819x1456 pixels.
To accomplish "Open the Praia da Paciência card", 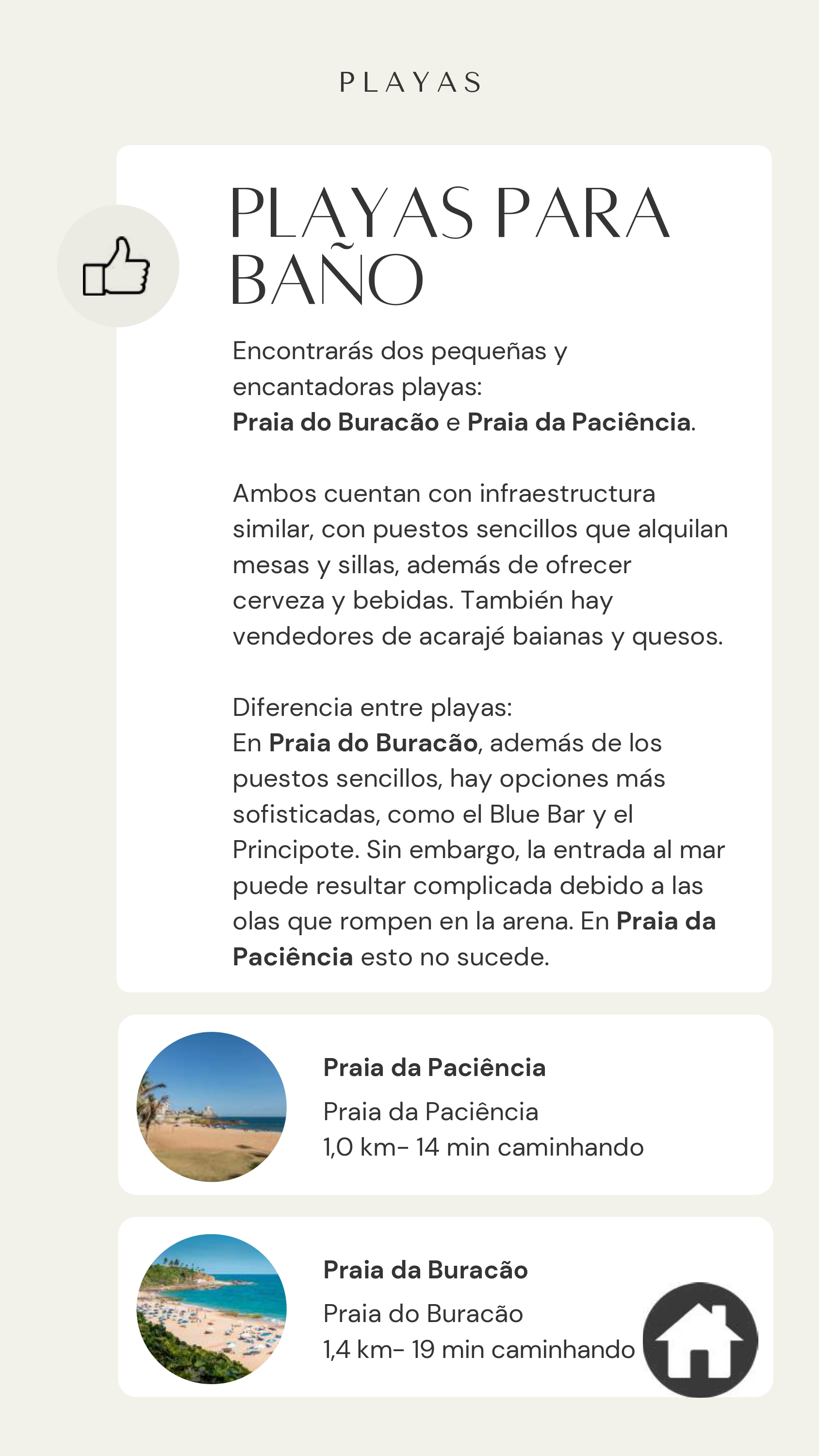I will (x=445, y=1105).
